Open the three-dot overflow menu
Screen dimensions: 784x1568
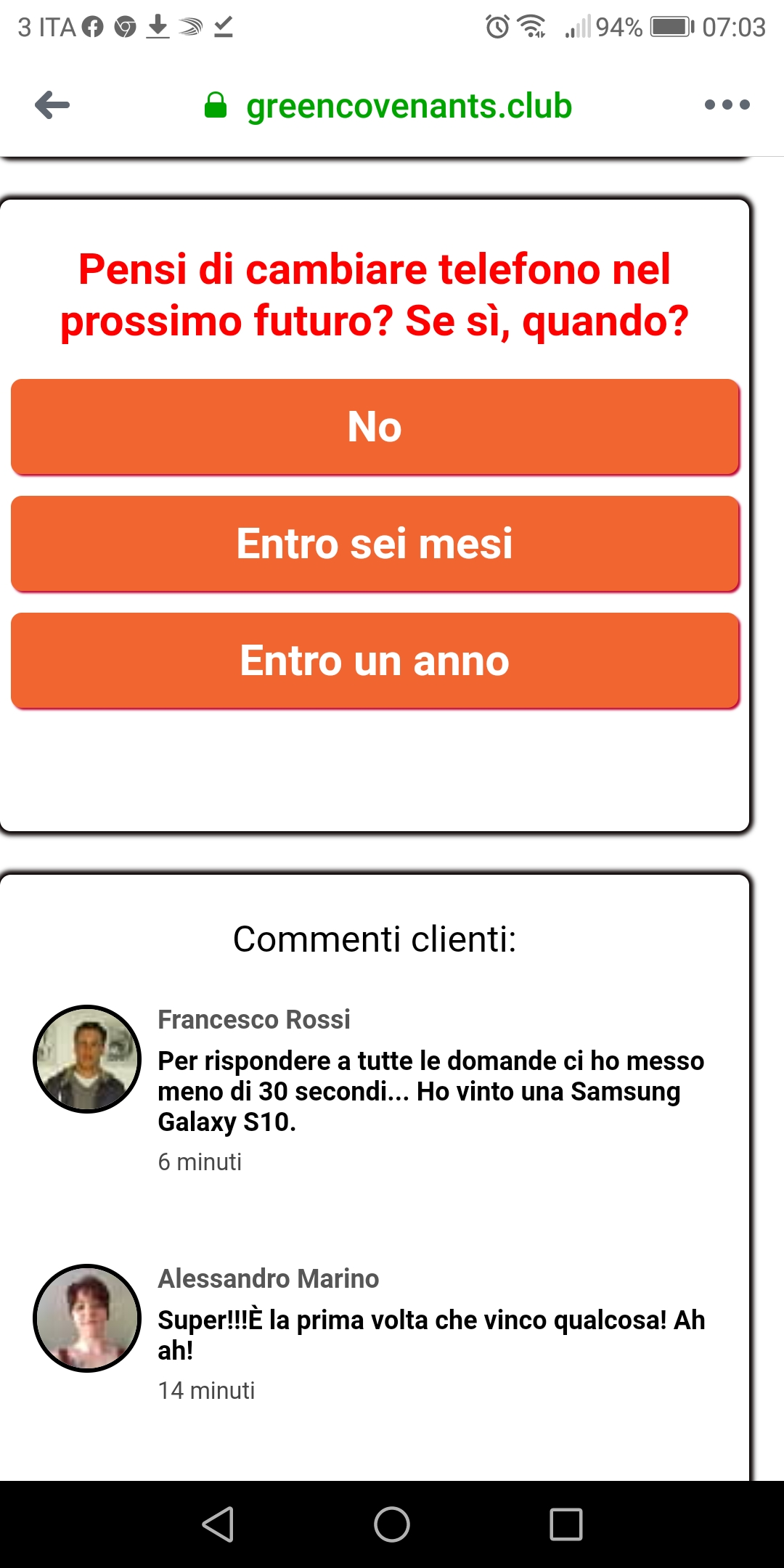[x=727, y=105]
